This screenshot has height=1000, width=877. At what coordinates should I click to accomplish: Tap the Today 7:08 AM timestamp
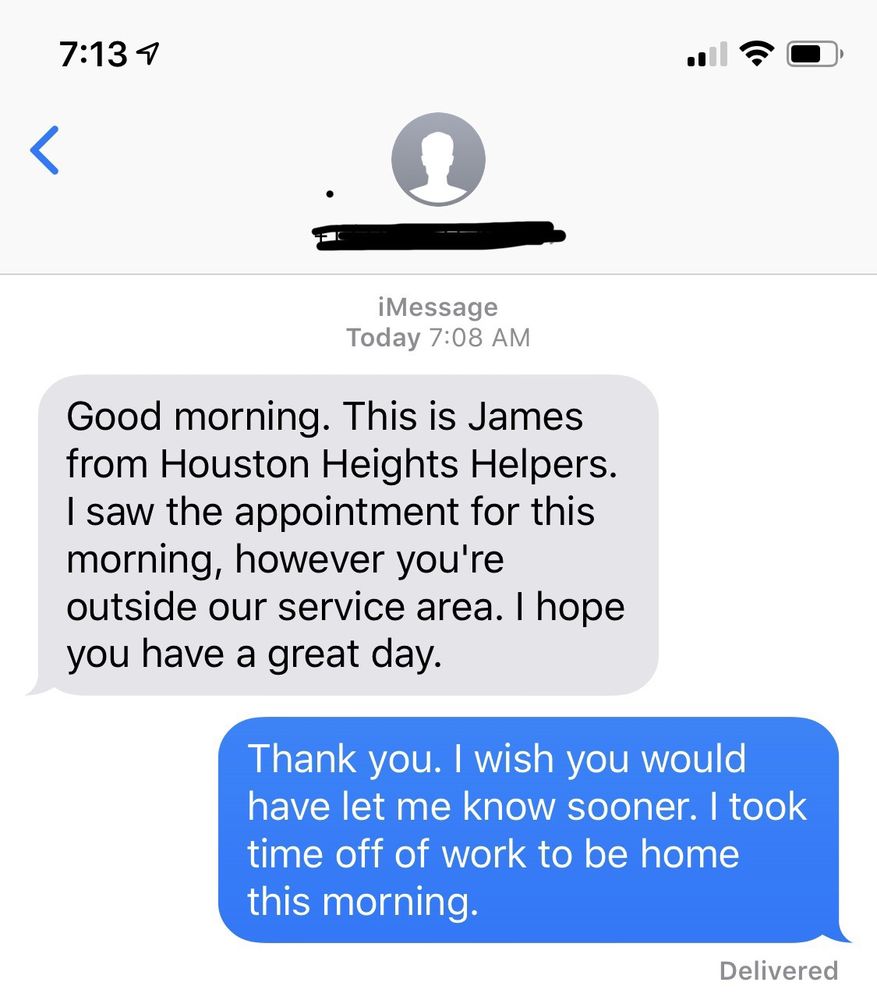tap(438, 337)
